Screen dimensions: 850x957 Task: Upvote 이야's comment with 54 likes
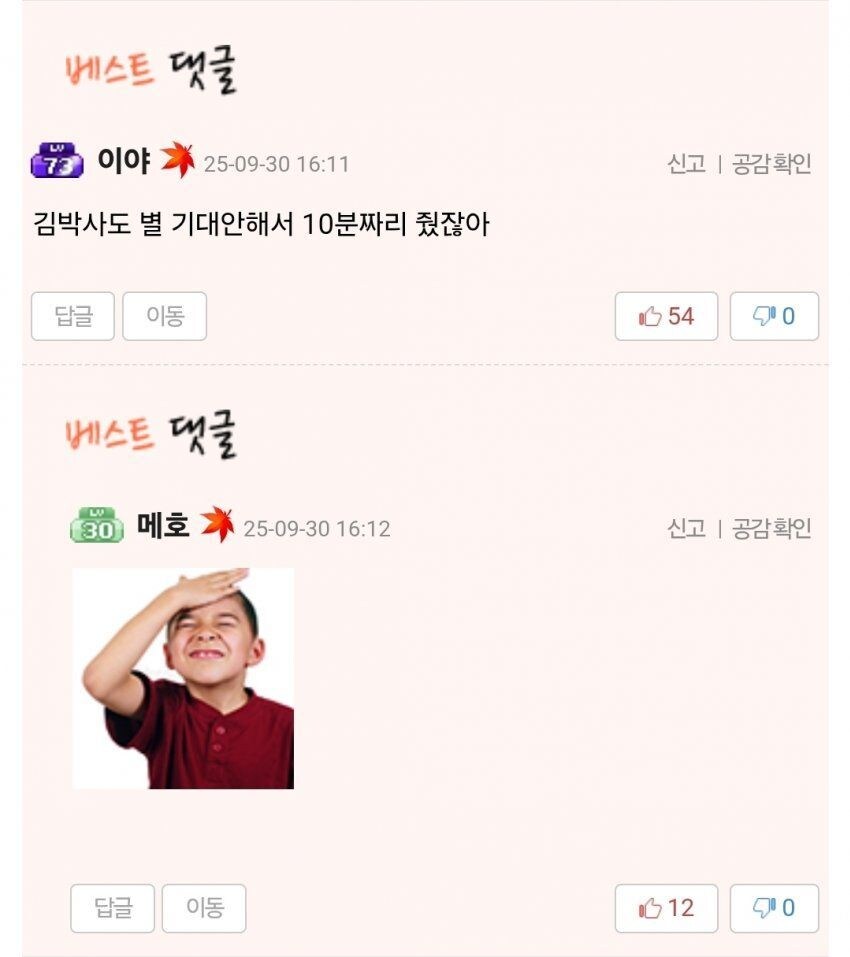pyautogui.click(x=666, y=316)
